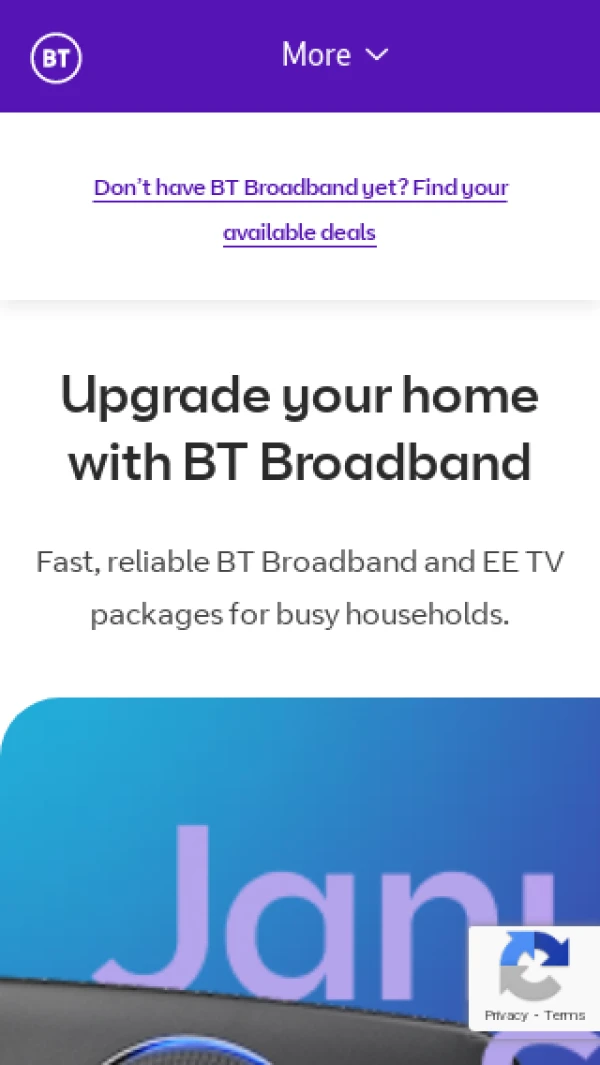
Task: Open the reCAPTCHA Privacy link
Action: tap(506, 1015)
